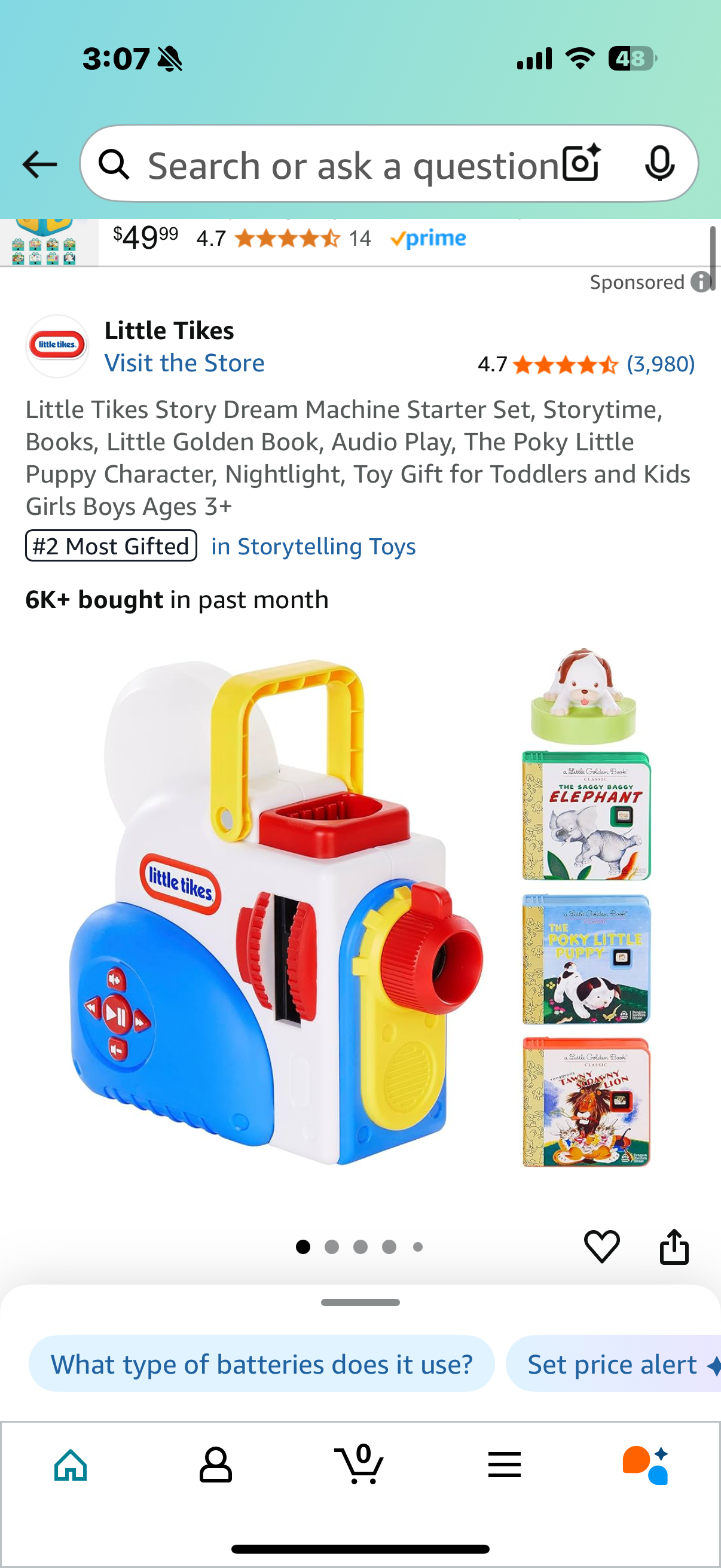Open the shopping cart
This screenshot has width=721, height=1568.
(x=359, y=1465)
